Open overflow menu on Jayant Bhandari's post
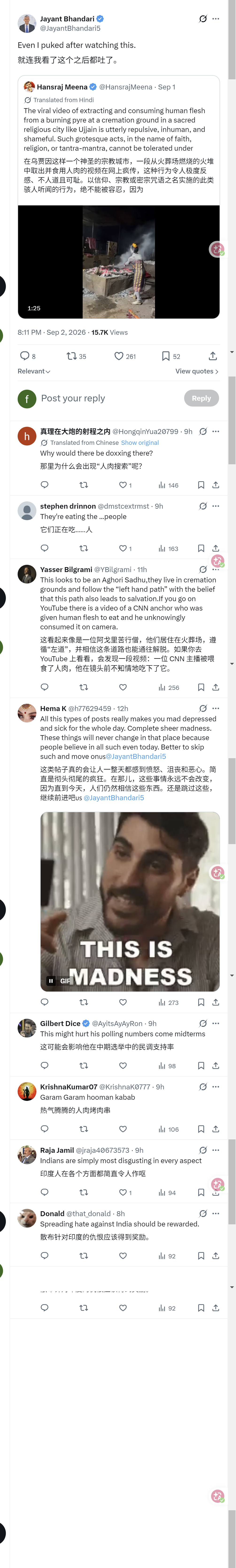This screenshot has width=236, height=1568. click(215, 19)
